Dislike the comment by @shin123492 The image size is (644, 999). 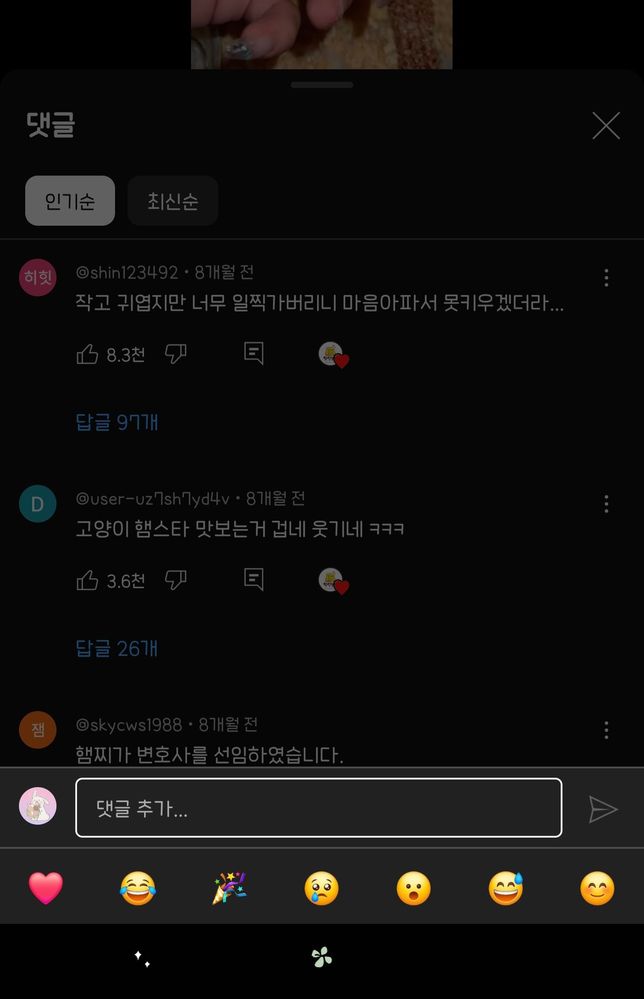[176, 354]
